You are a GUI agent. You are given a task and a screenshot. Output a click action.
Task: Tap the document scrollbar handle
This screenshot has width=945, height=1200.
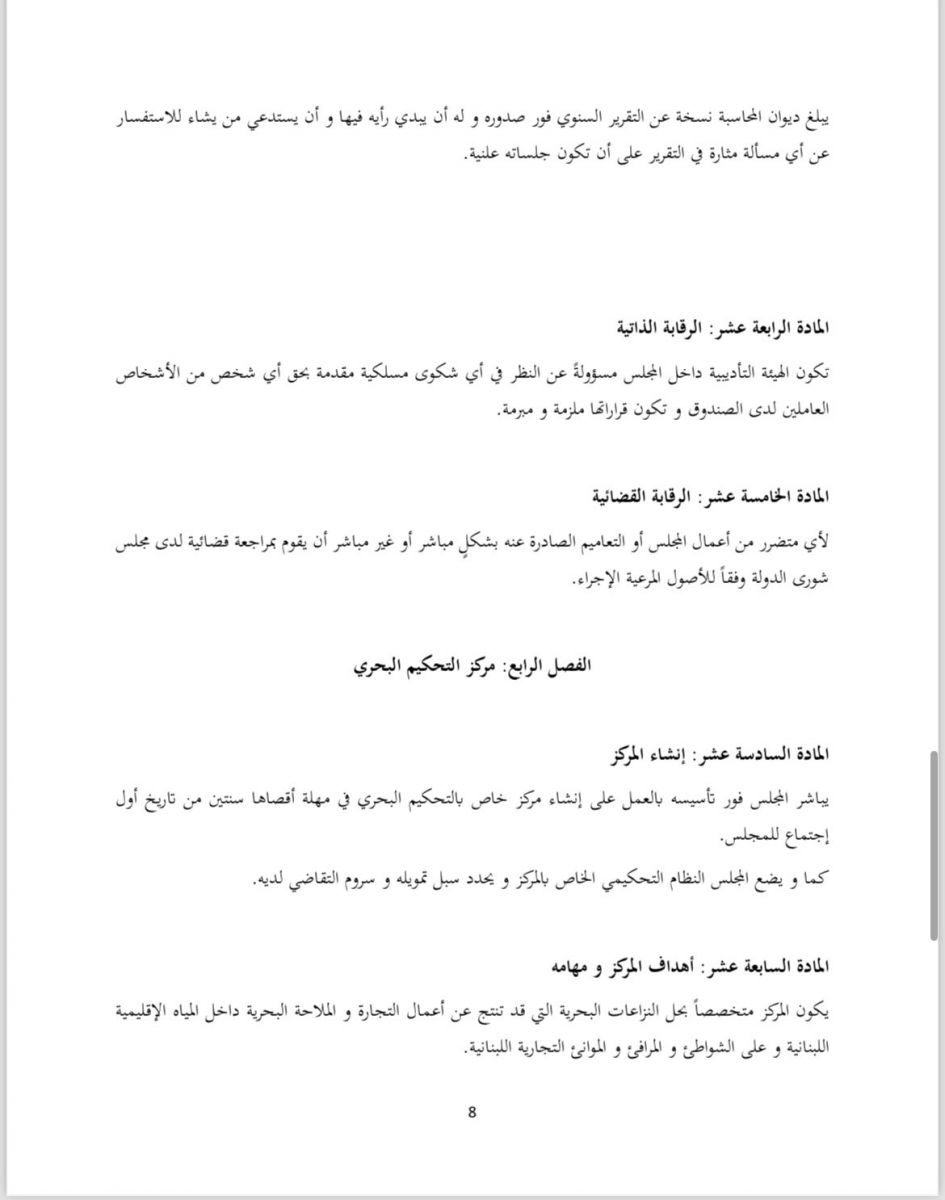(x=933, y=845)
